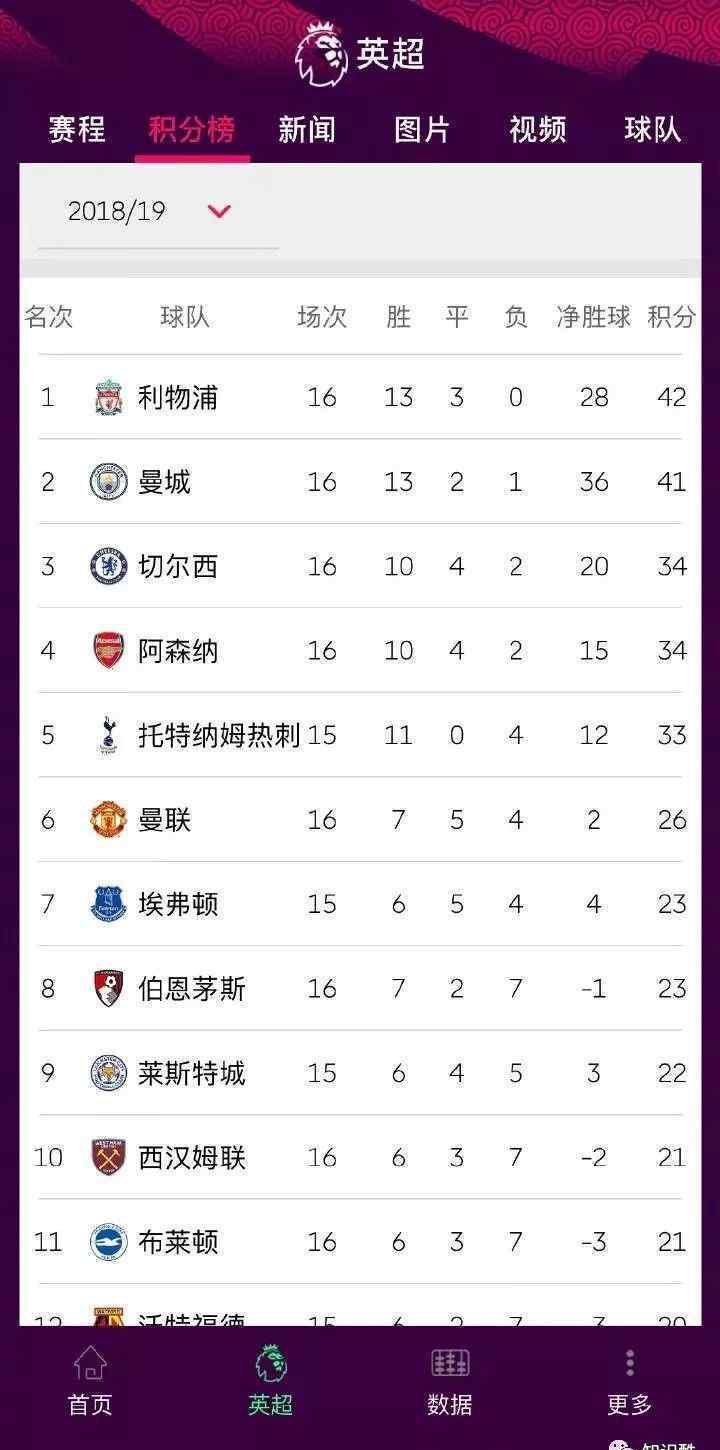View 伯恩茅斯 team details
Screen dimensions: 720x1450
click(x=360, y=989)
